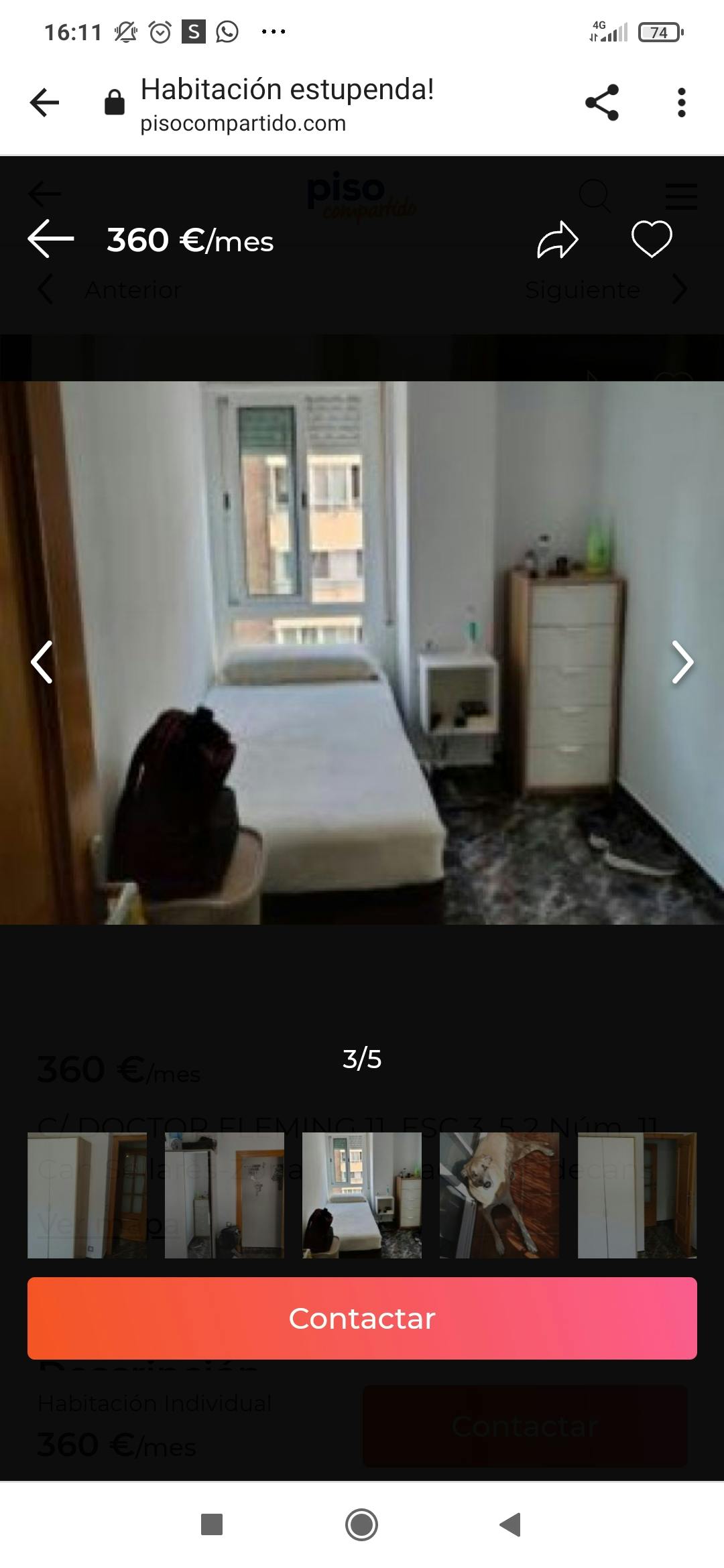Select the dog photo thumbnail
This screenshot has width=724, height=1568.
tap(499, 1193)
